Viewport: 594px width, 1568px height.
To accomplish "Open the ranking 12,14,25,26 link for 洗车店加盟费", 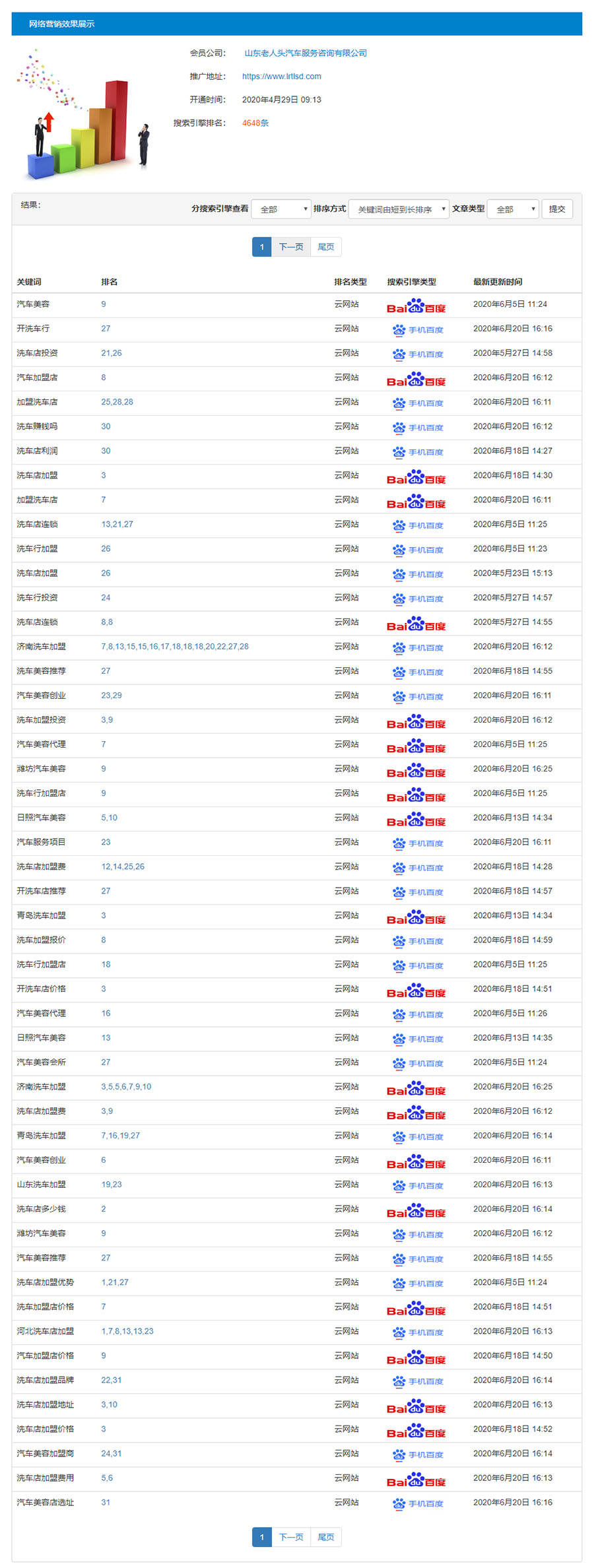I will pos(123,866).
